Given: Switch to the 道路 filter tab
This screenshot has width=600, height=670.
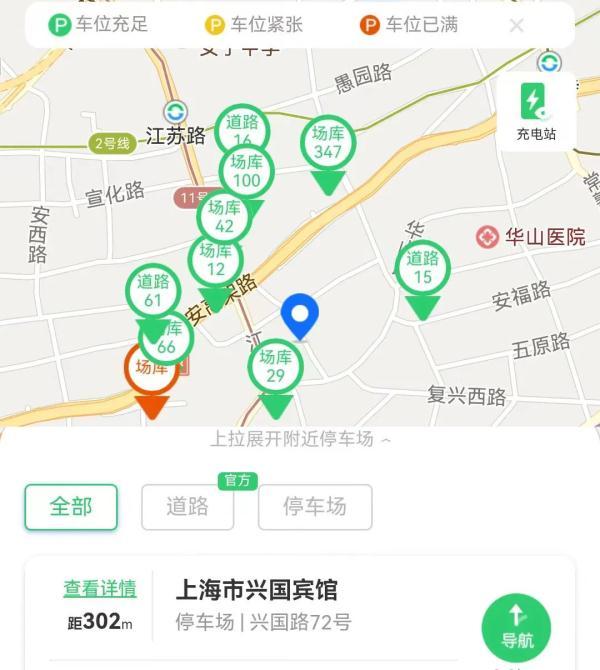Looking at the screenshot, I should point(187,507).
